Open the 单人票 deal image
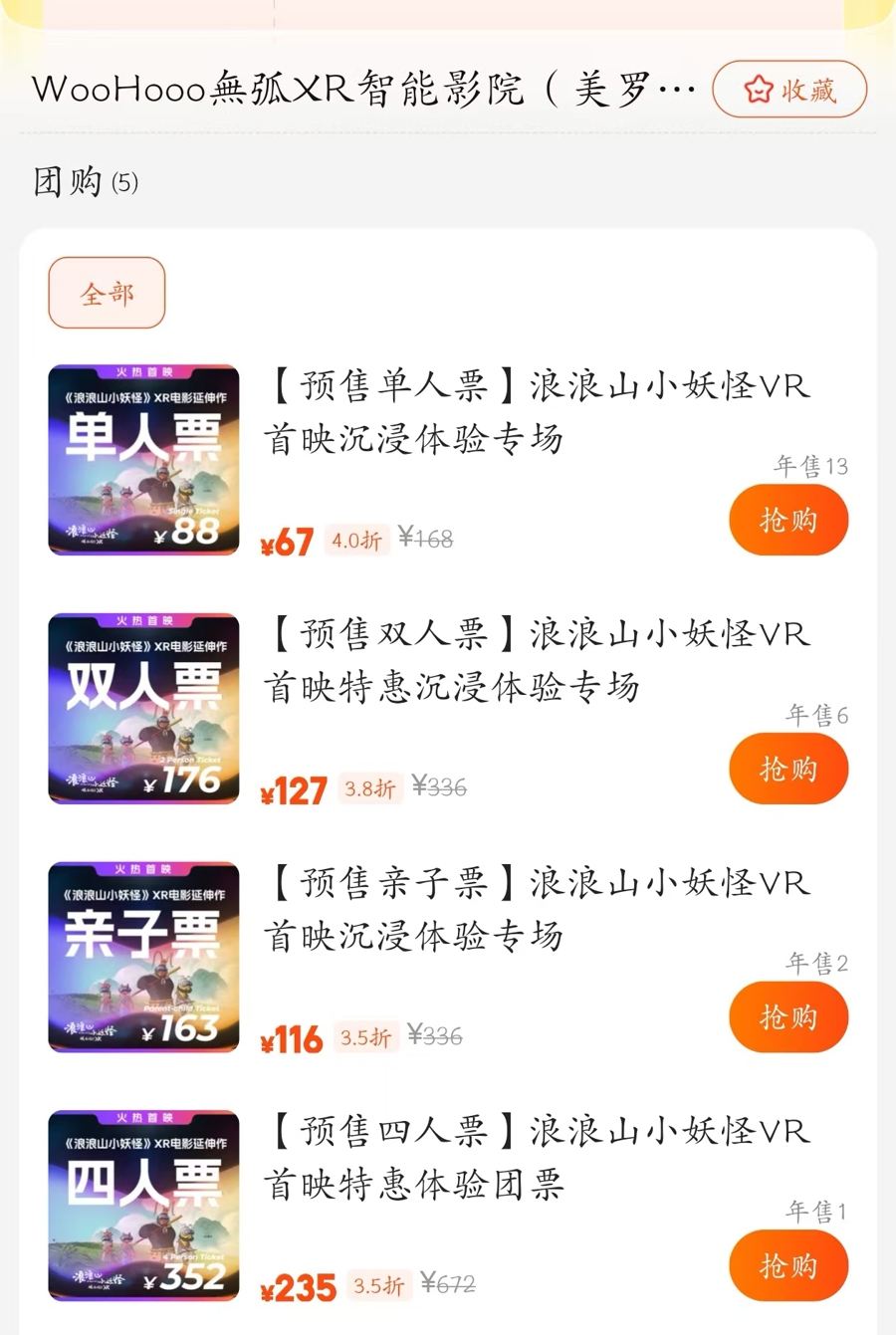The image size is (896, 1335). (143, 460)
